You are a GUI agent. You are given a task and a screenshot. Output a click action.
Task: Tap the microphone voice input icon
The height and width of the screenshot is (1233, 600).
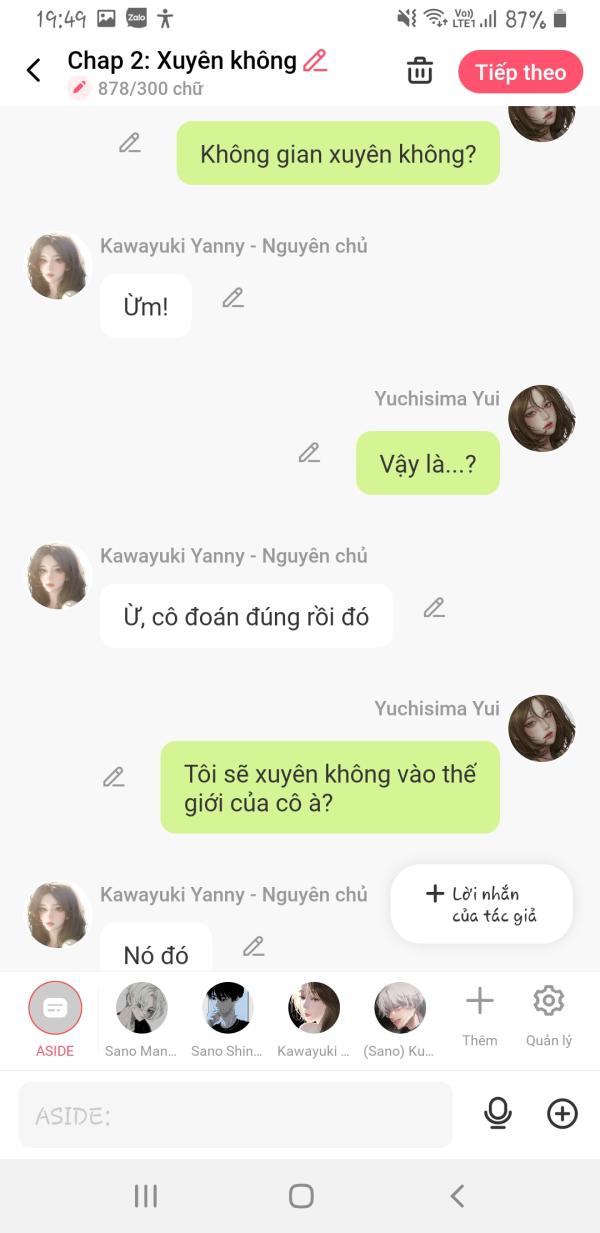point(497,1114)
